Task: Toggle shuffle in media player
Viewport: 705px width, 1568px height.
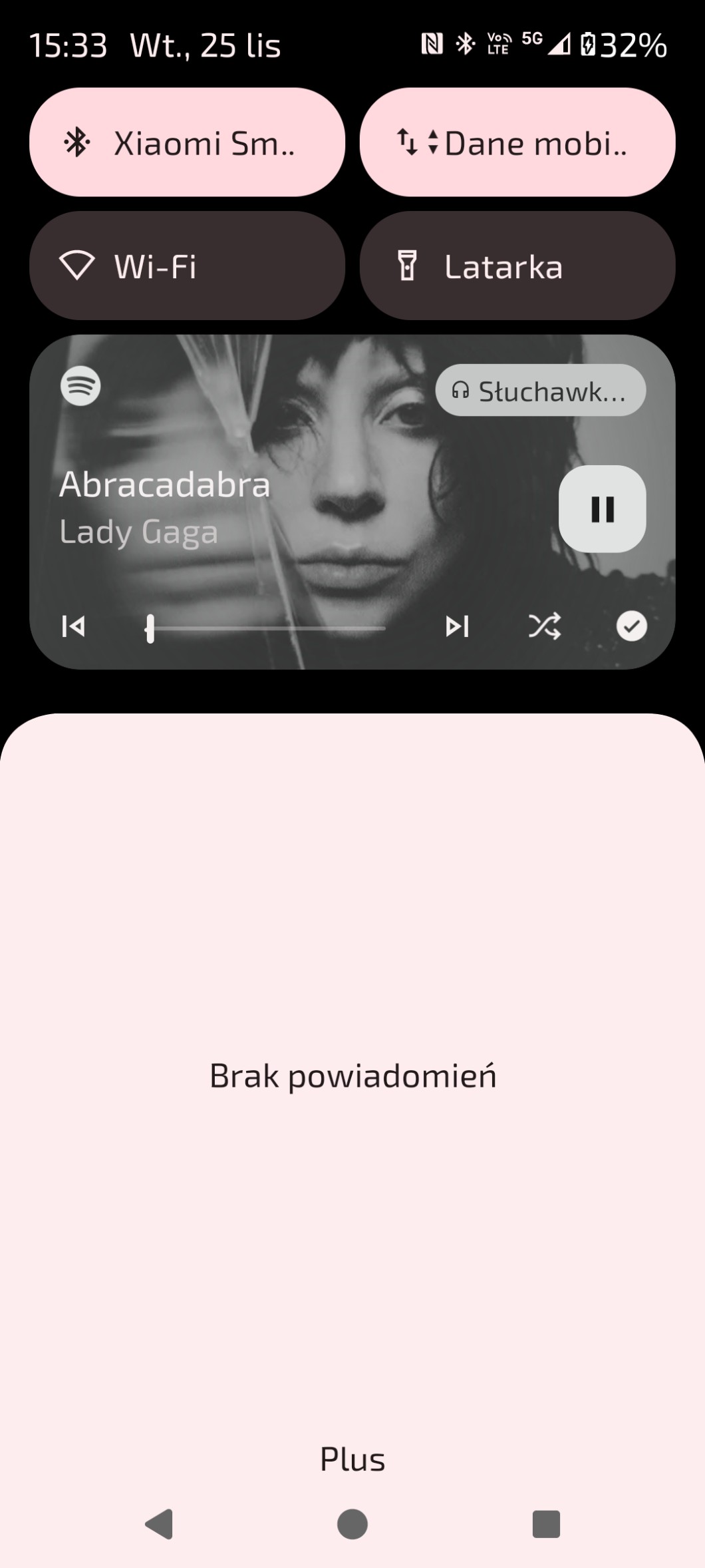Action: coord(545,626)
